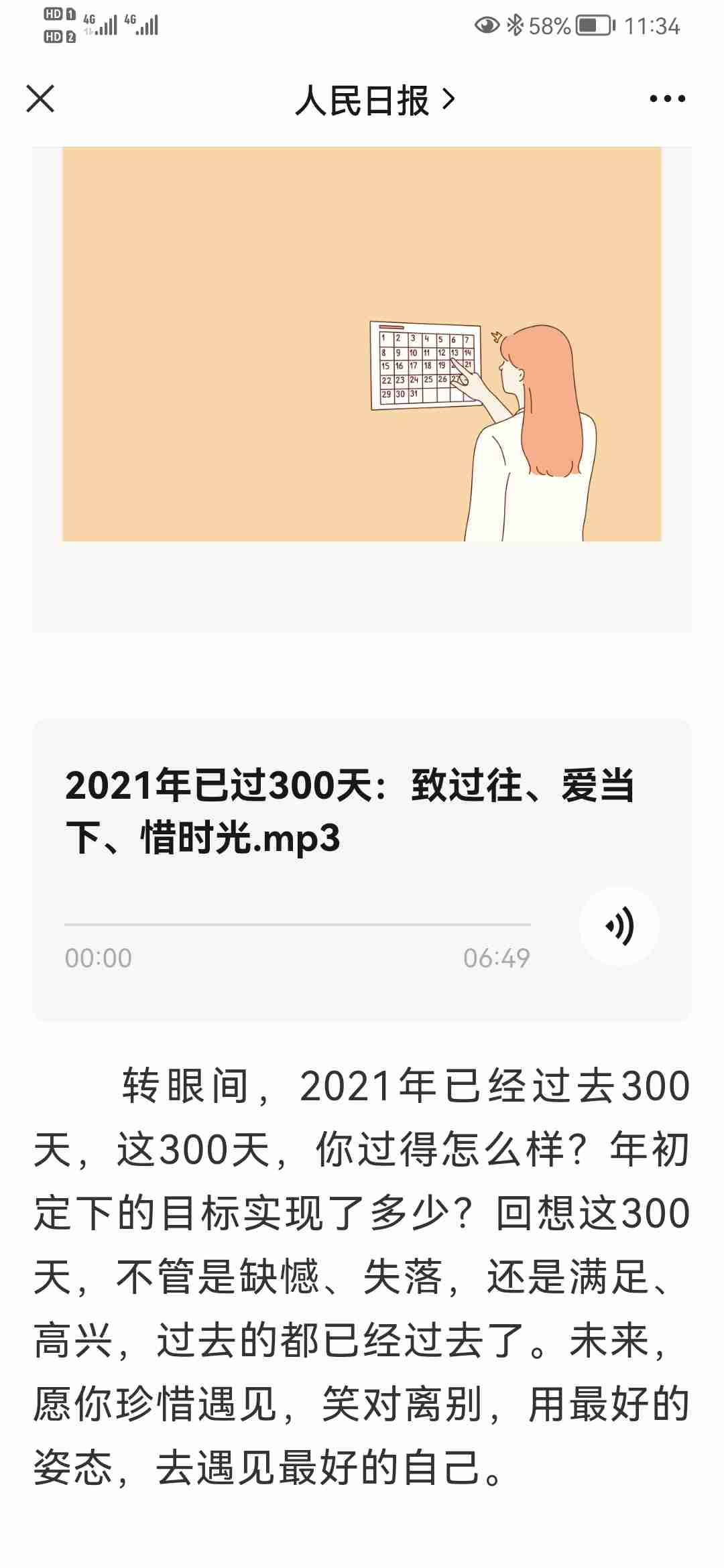The width and height of the screenshot is (724, 1568).
Task: Open the three-dot overflow menu
Action: point(667,99)
